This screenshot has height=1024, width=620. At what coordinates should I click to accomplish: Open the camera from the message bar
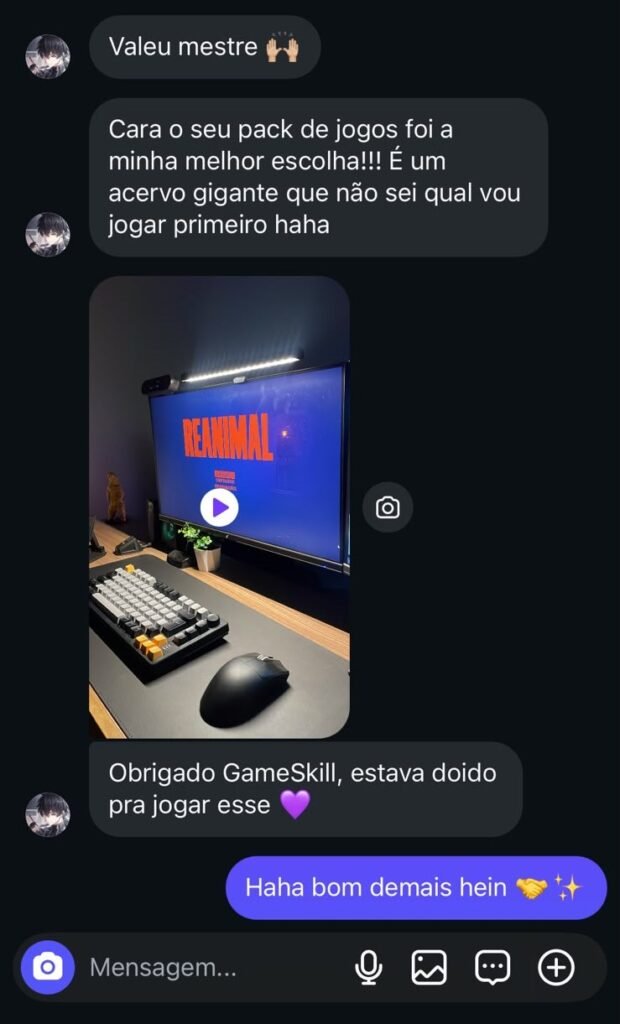coord(48,967)
